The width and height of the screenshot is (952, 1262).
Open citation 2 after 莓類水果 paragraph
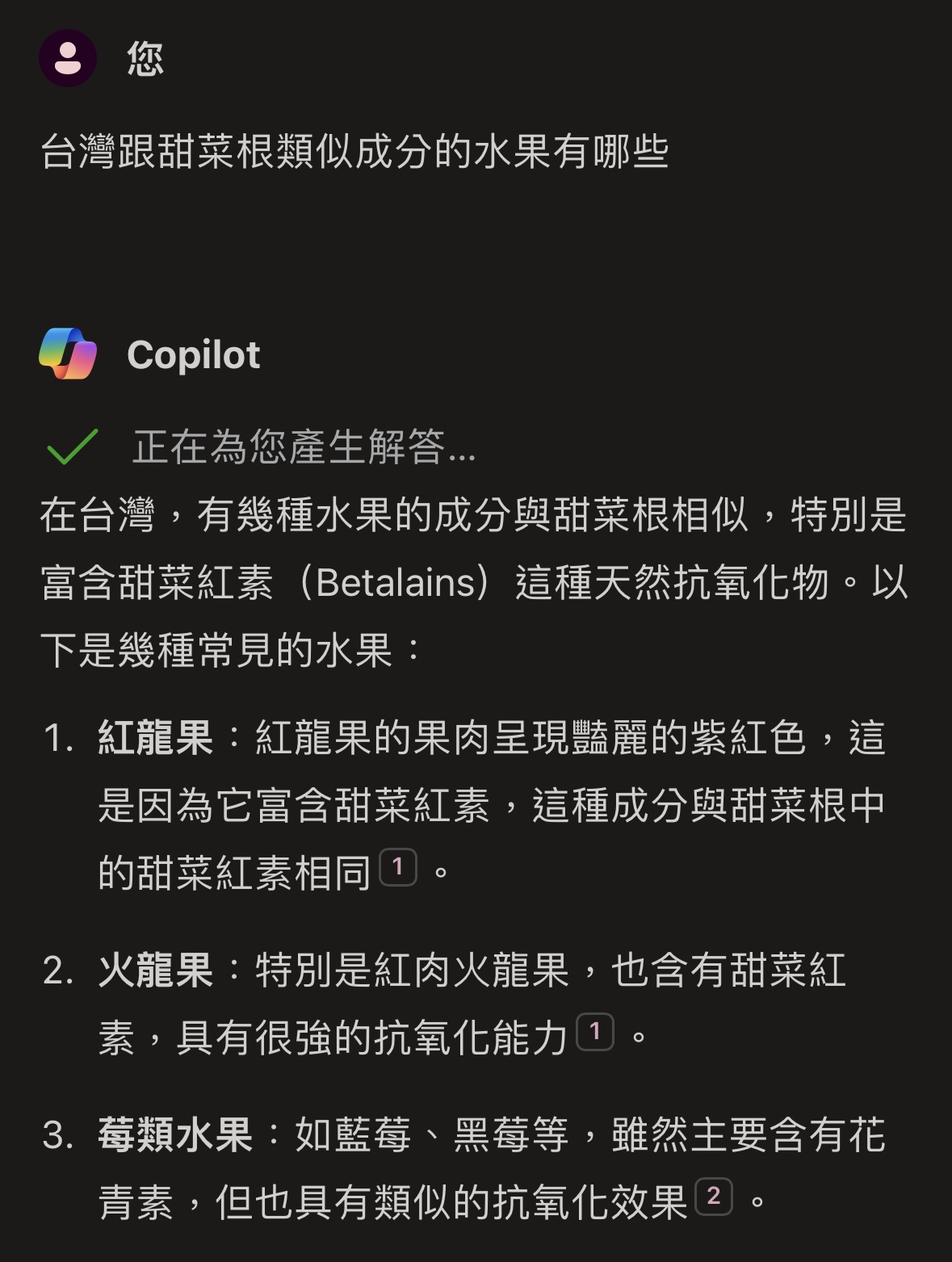[713, 1197]
